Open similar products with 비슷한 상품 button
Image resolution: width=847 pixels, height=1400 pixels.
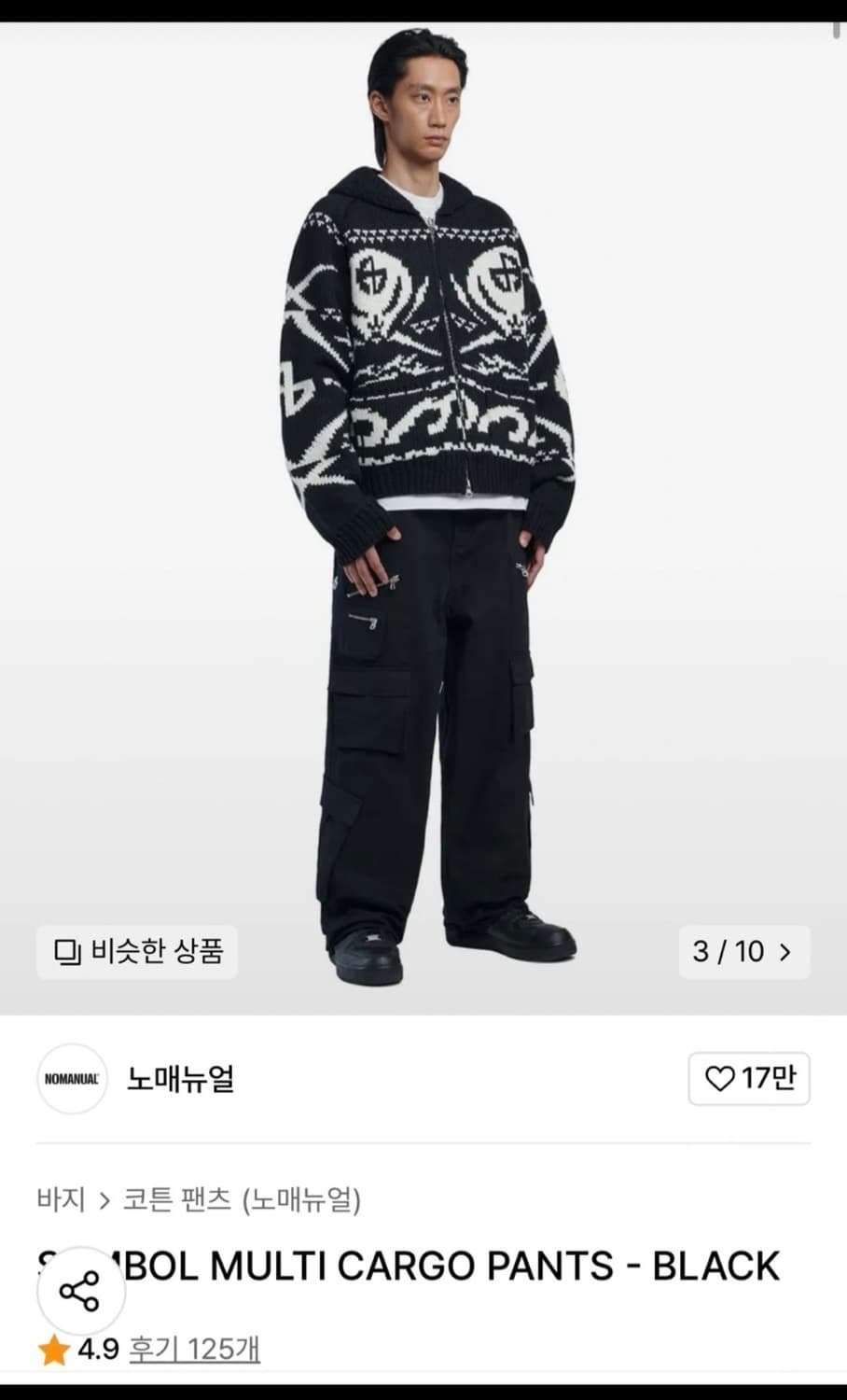point(136,951)
